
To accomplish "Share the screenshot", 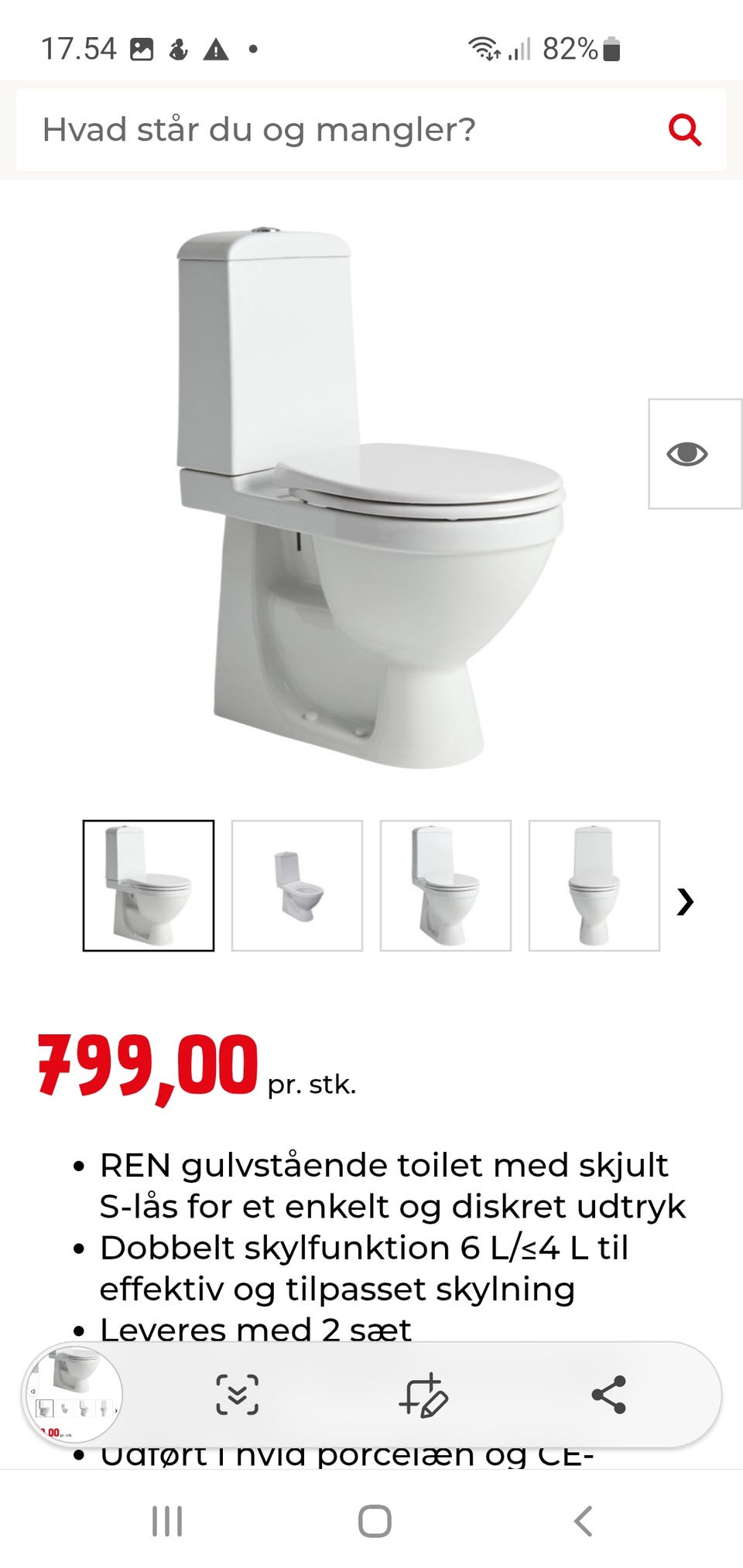I will point(608,1395).
